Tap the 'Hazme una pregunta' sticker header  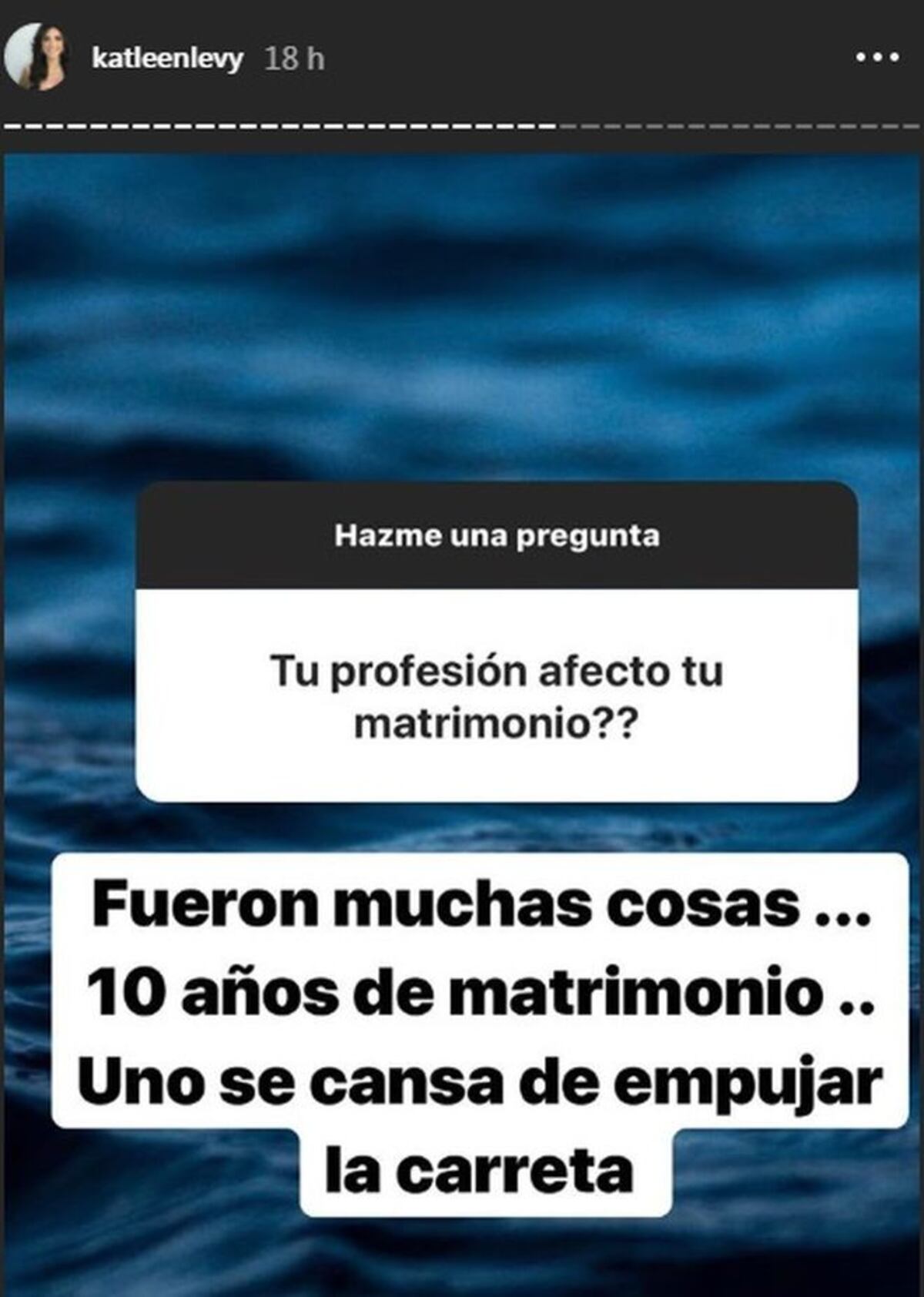497,538
